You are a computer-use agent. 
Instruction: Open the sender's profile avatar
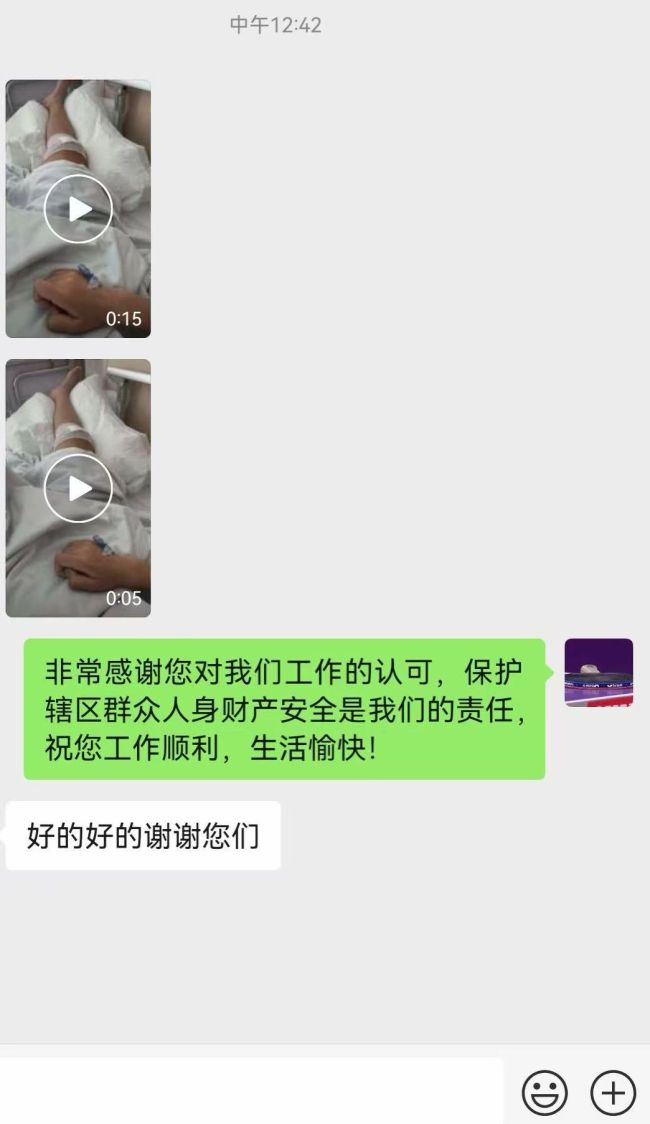tap(598, 673)
